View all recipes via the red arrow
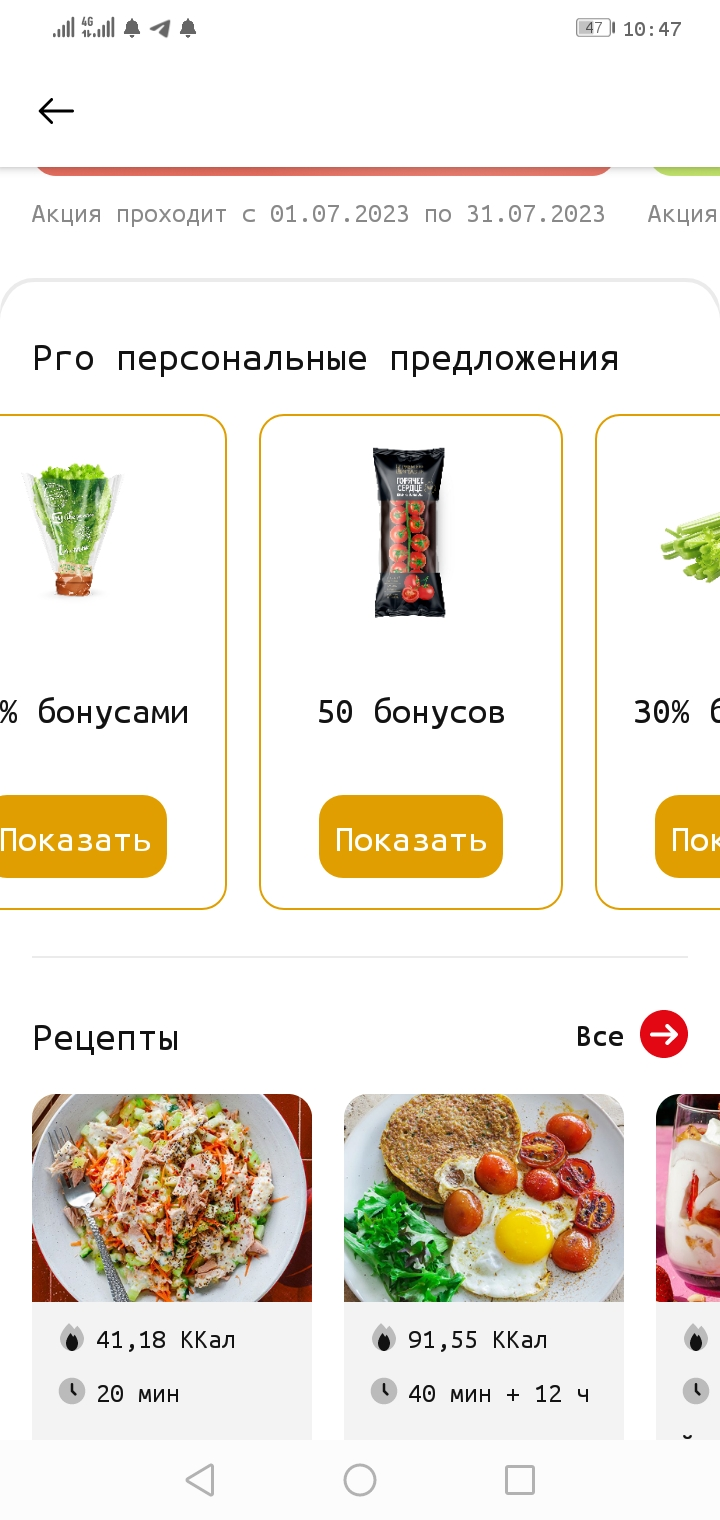The width and height of the screenshot is (720, 1520). 664,1035
